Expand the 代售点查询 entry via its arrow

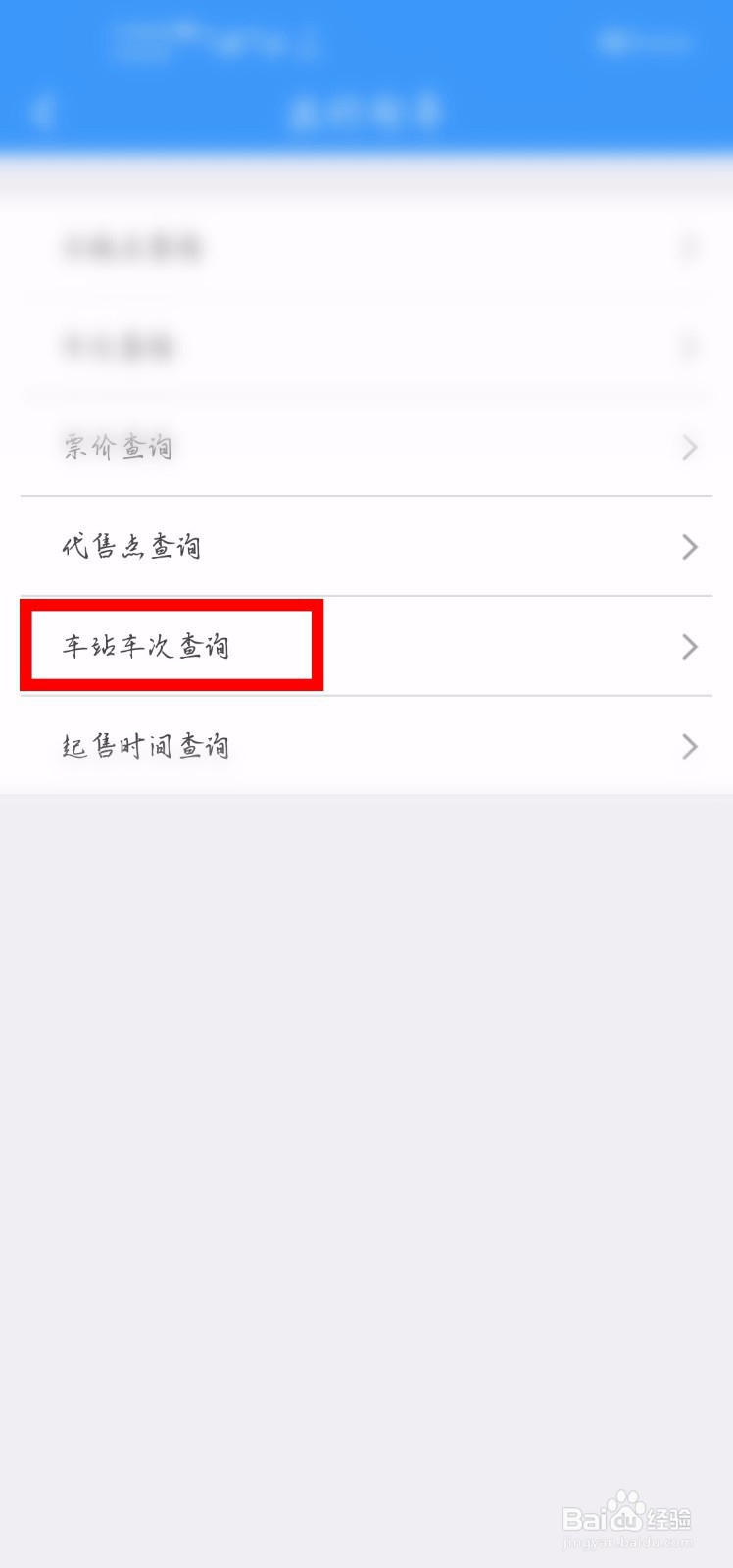690,547
